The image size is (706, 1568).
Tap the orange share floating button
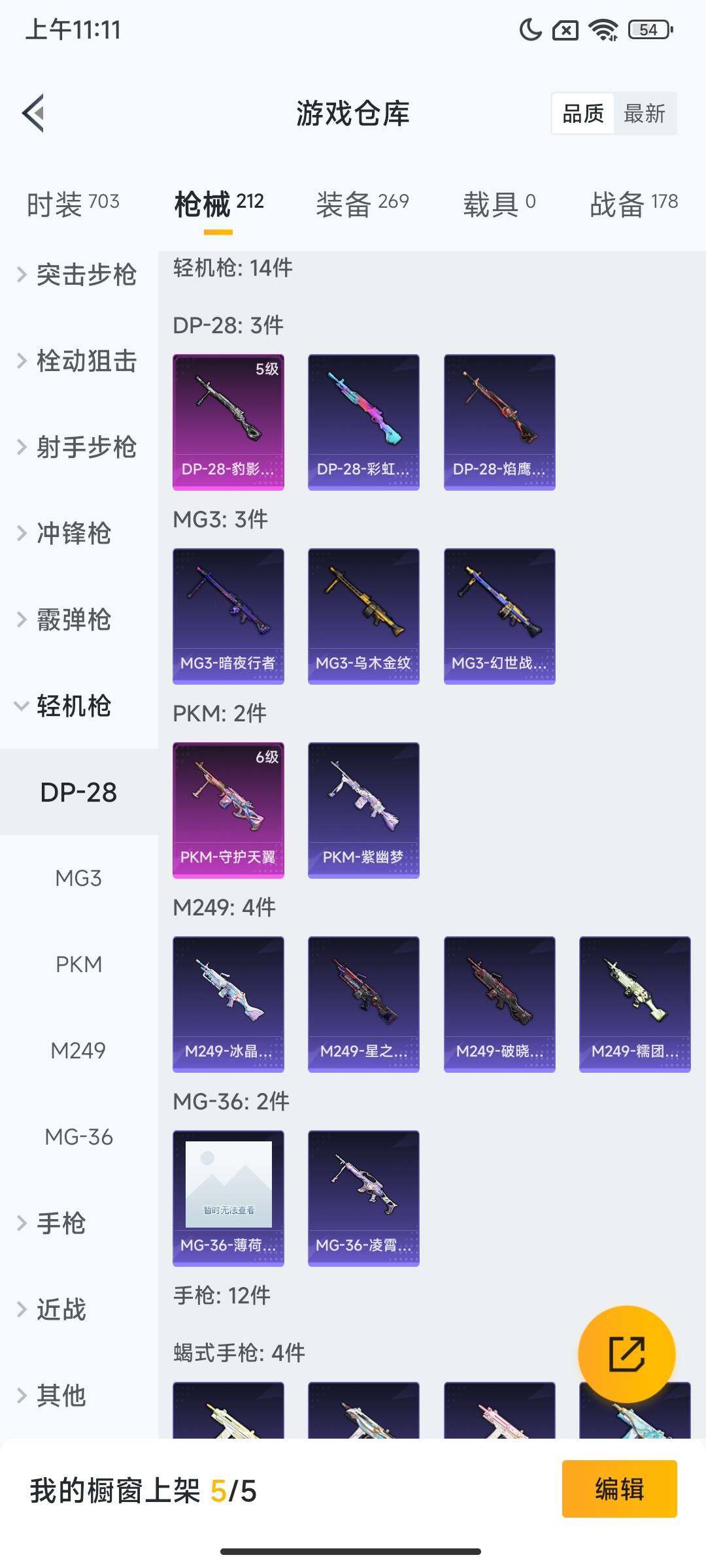click(x=626, y=1354)
